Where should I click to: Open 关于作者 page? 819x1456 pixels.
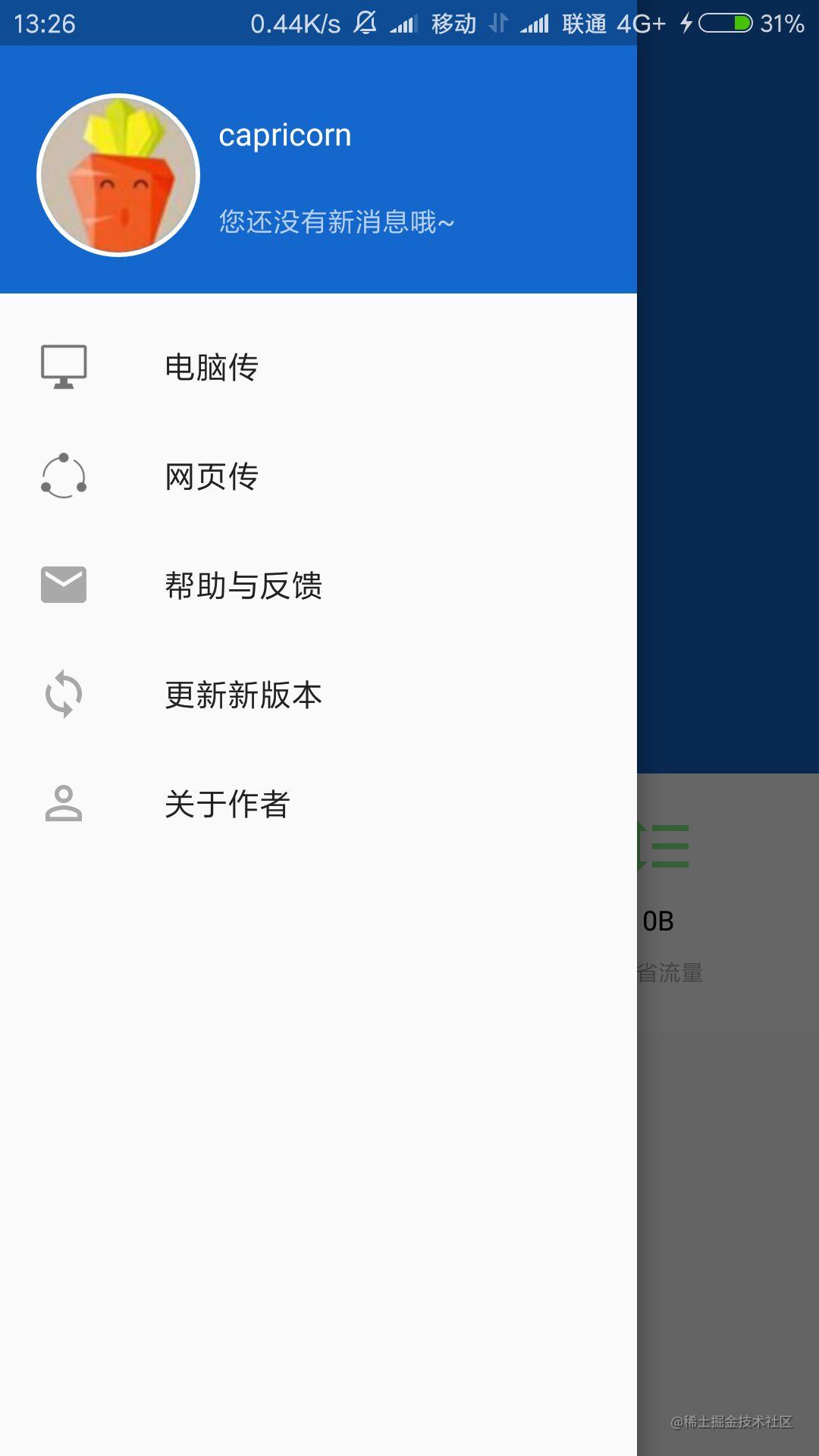coord(318,804)
